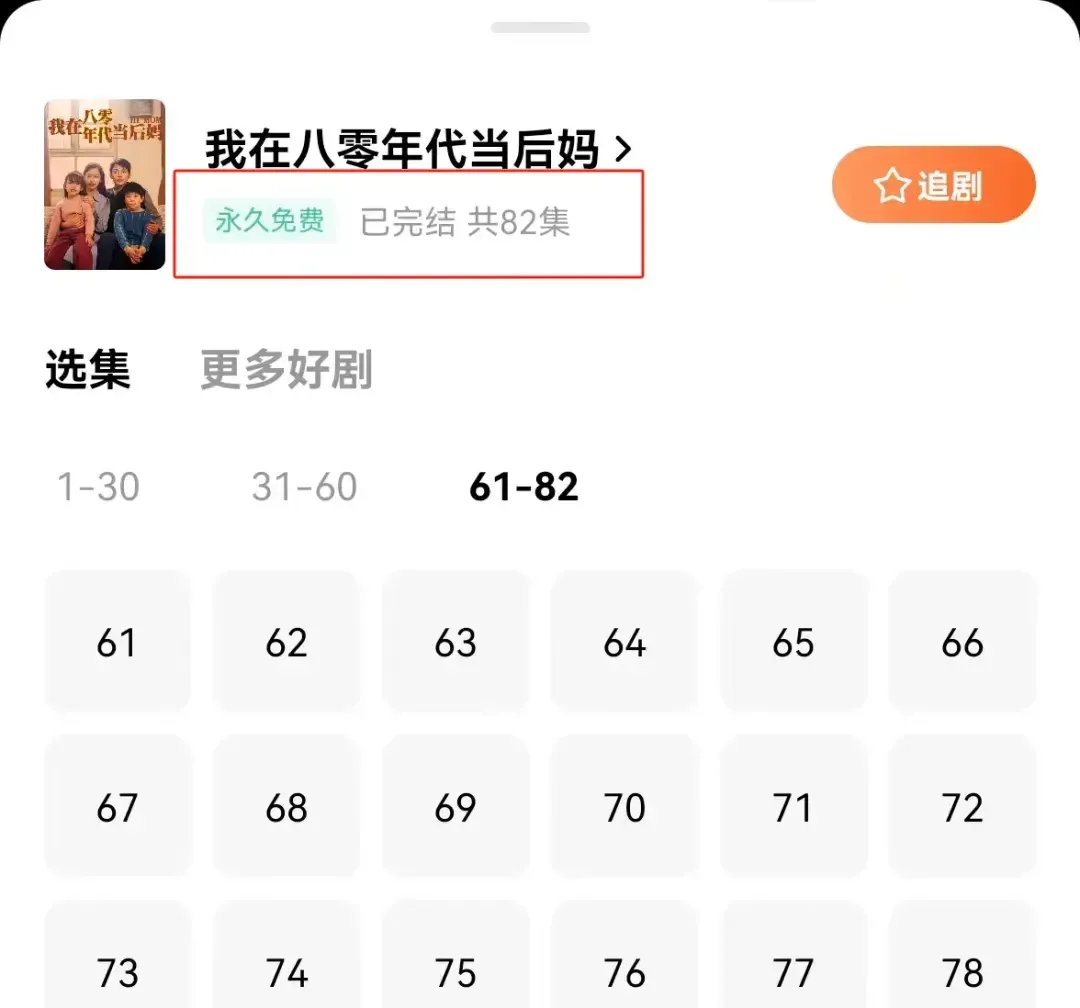Viewport: 1080px width, 1008px height.
Task: Play episode 67
Action: coord(117,807)
